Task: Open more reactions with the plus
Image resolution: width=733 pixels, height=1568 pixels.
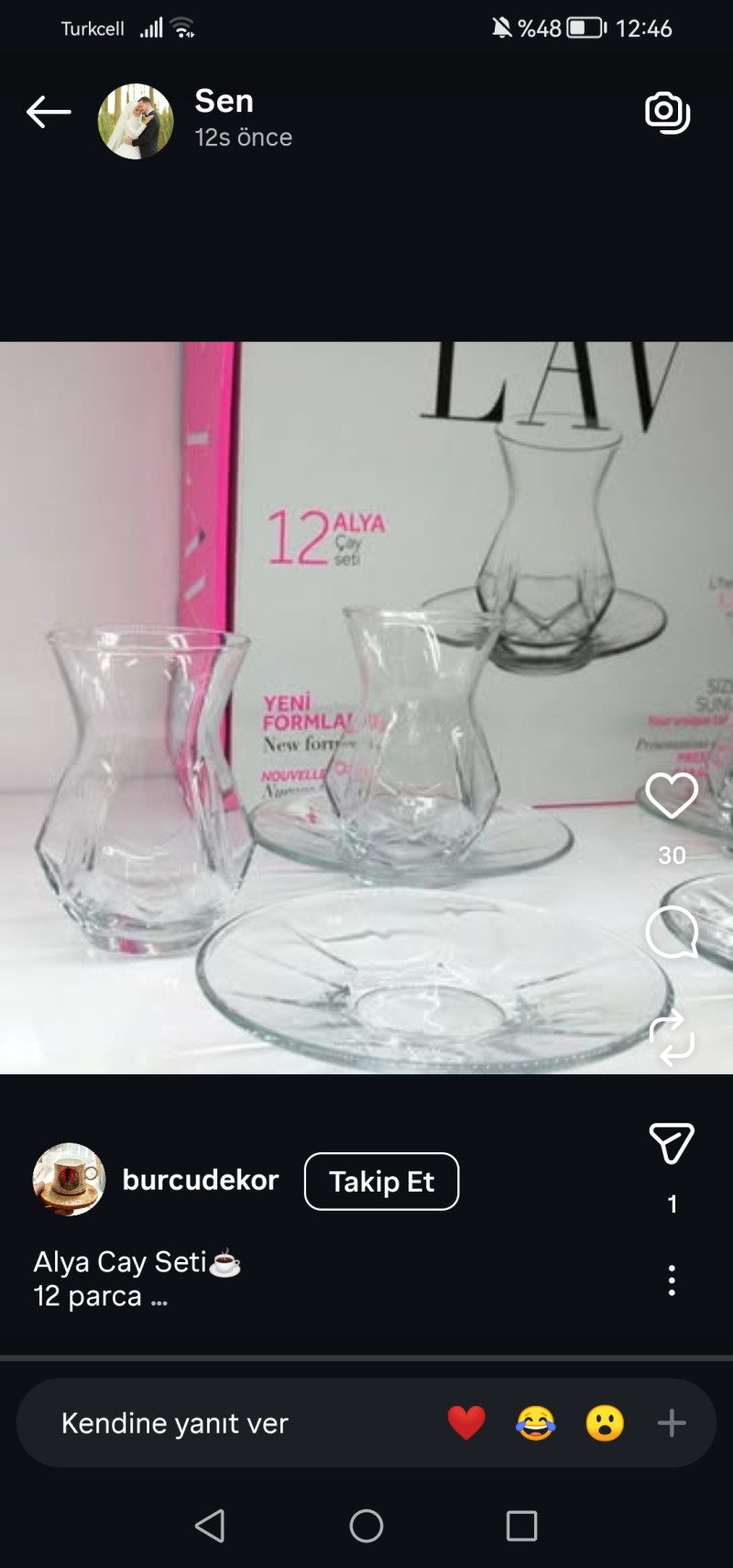Action: (672, 1423)
